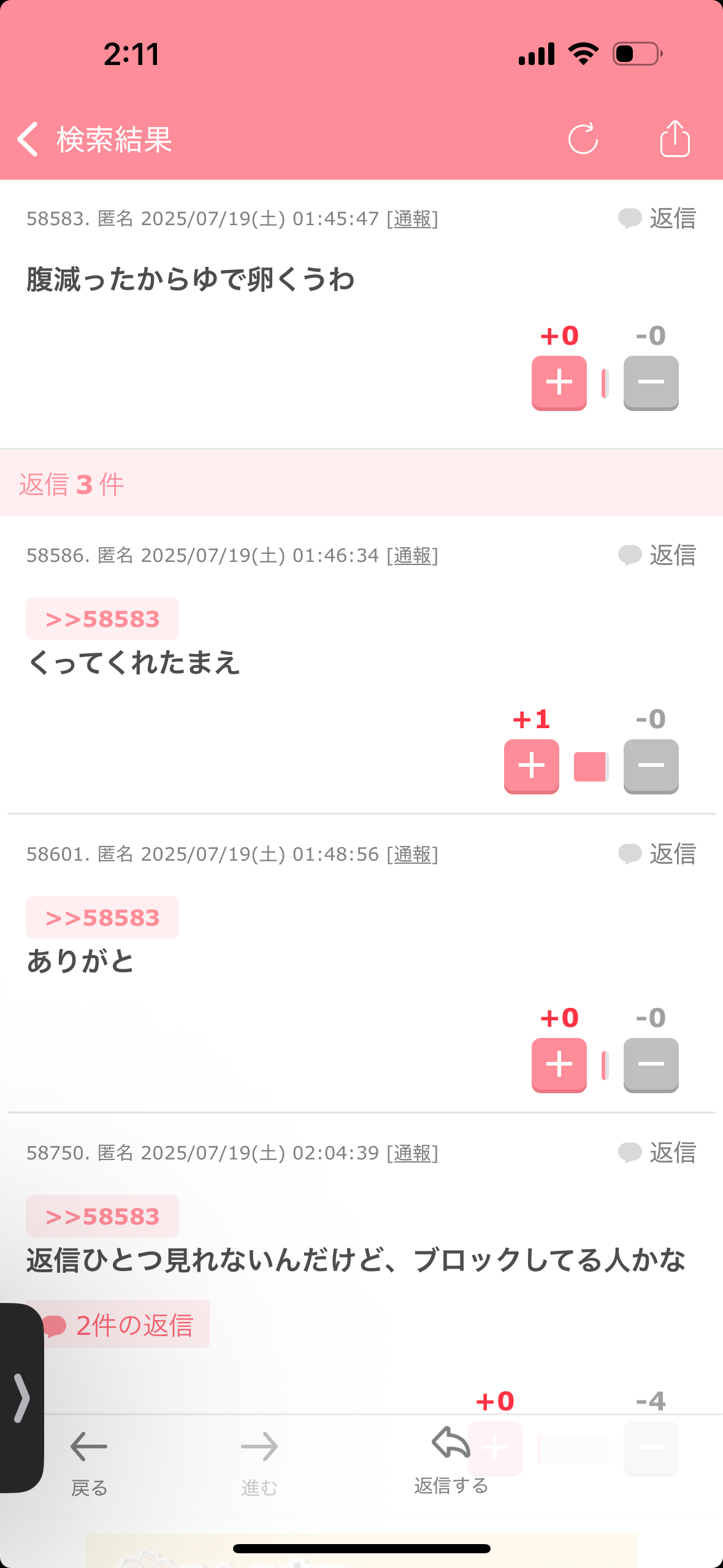Report comment 58583 via 通報
723x1568 pixels.
412,218
